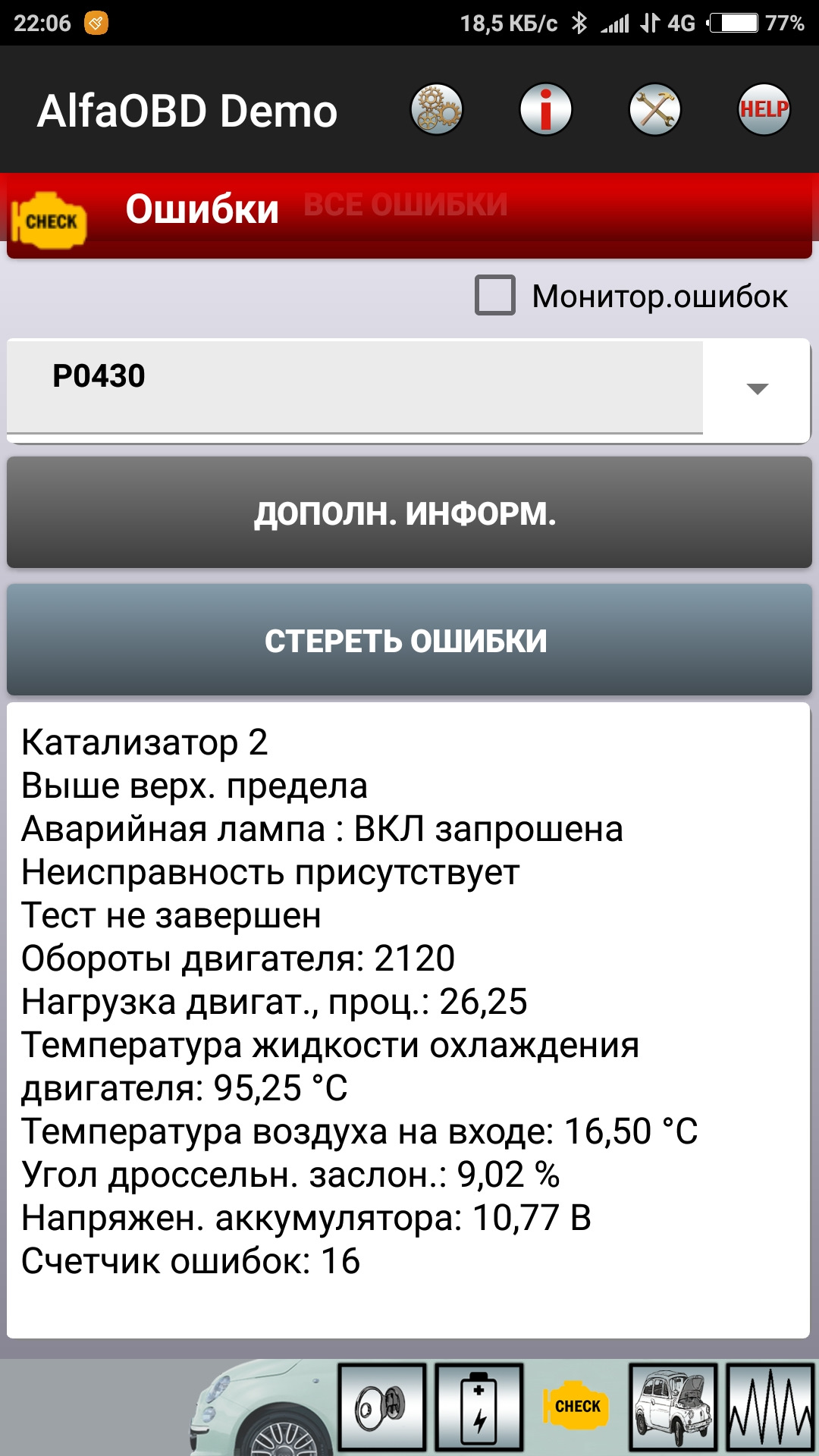Screen dimensions: 819x1456
Task: Open the car with open hood tab
Action: 673,1407
